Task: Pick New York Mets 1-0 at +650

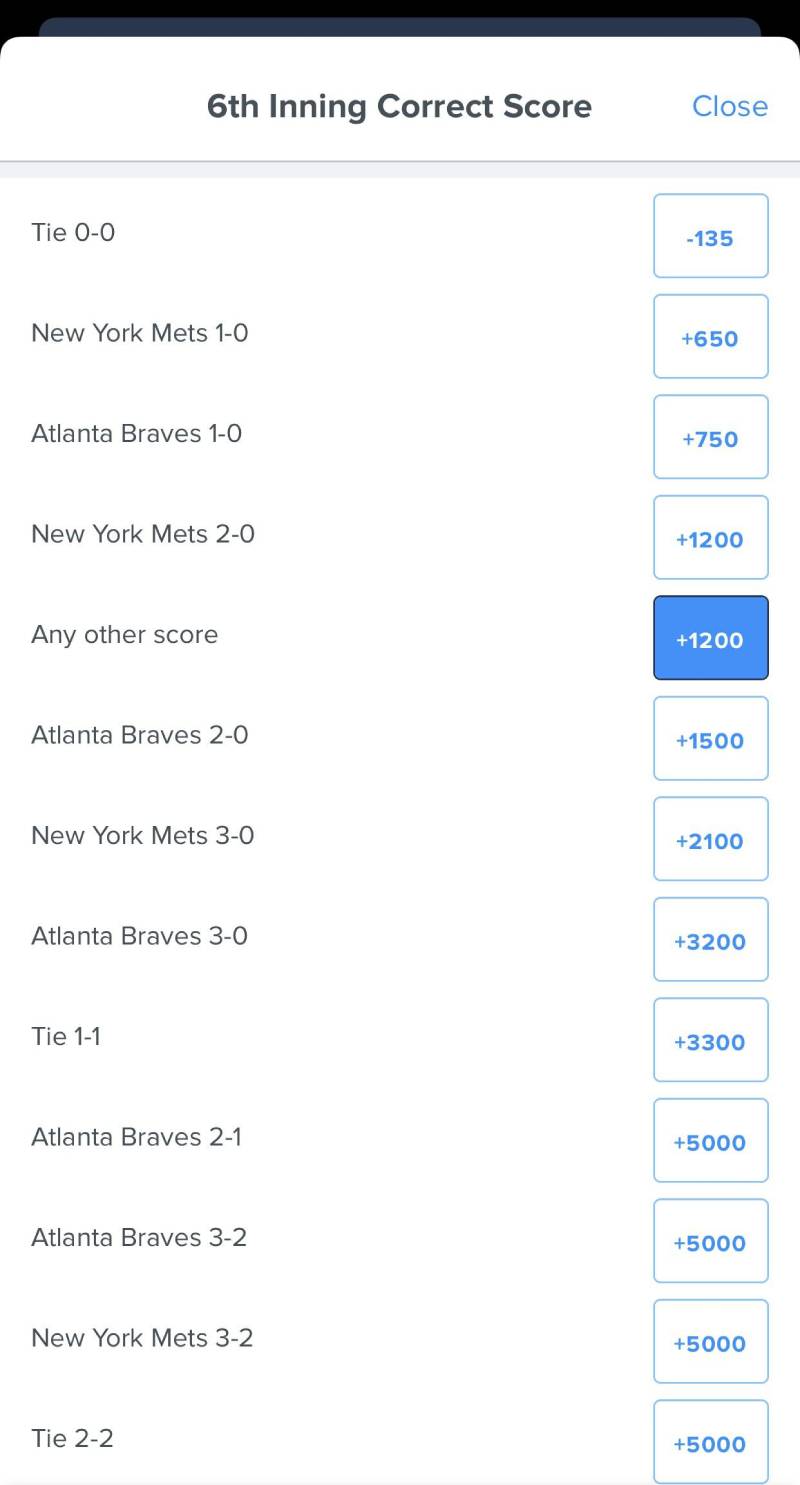Action: click(x=710, y=338)
